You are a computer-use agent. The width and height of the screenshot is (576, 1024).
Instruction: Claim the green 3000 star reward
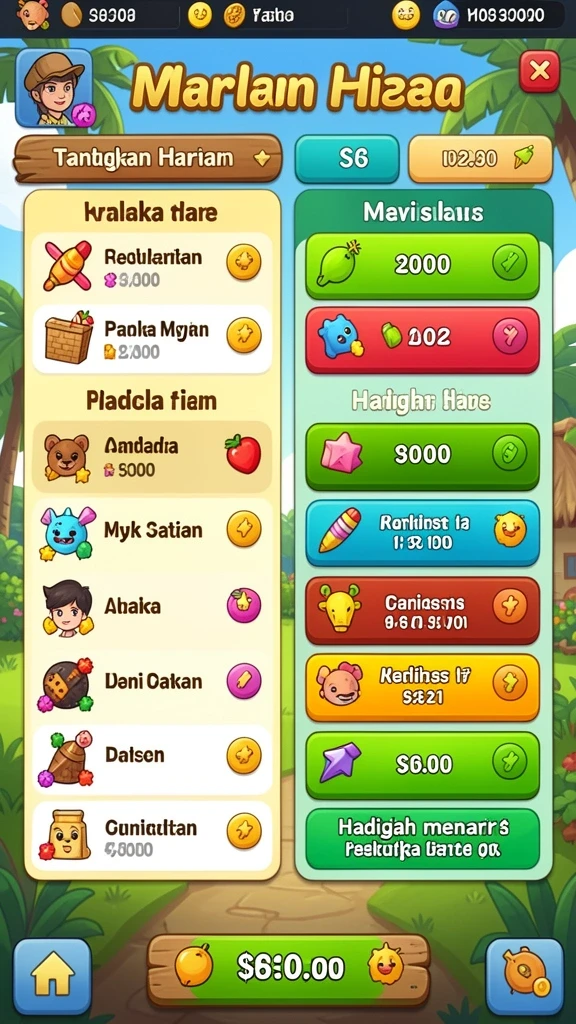[423, 456]
